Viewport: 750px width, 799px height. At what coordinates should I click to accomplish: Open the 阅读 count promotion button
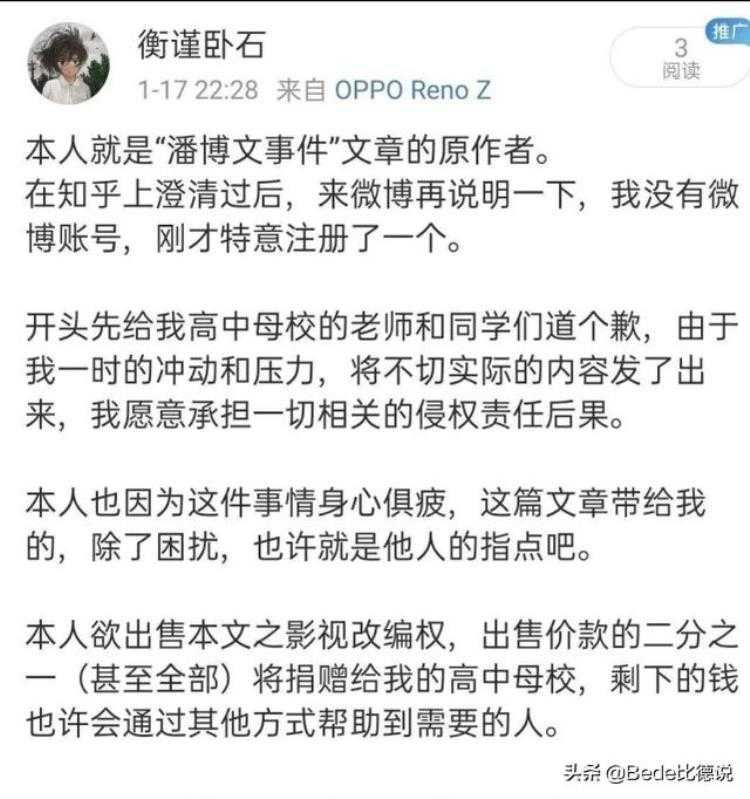click(680, 58)
